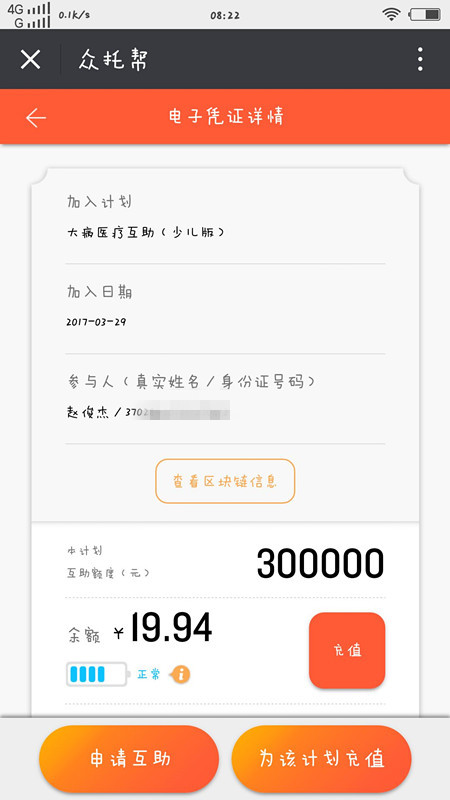Open the three-dot overflow menu
The height and width of the screenshot is (800, 450).
pos(420,59)
